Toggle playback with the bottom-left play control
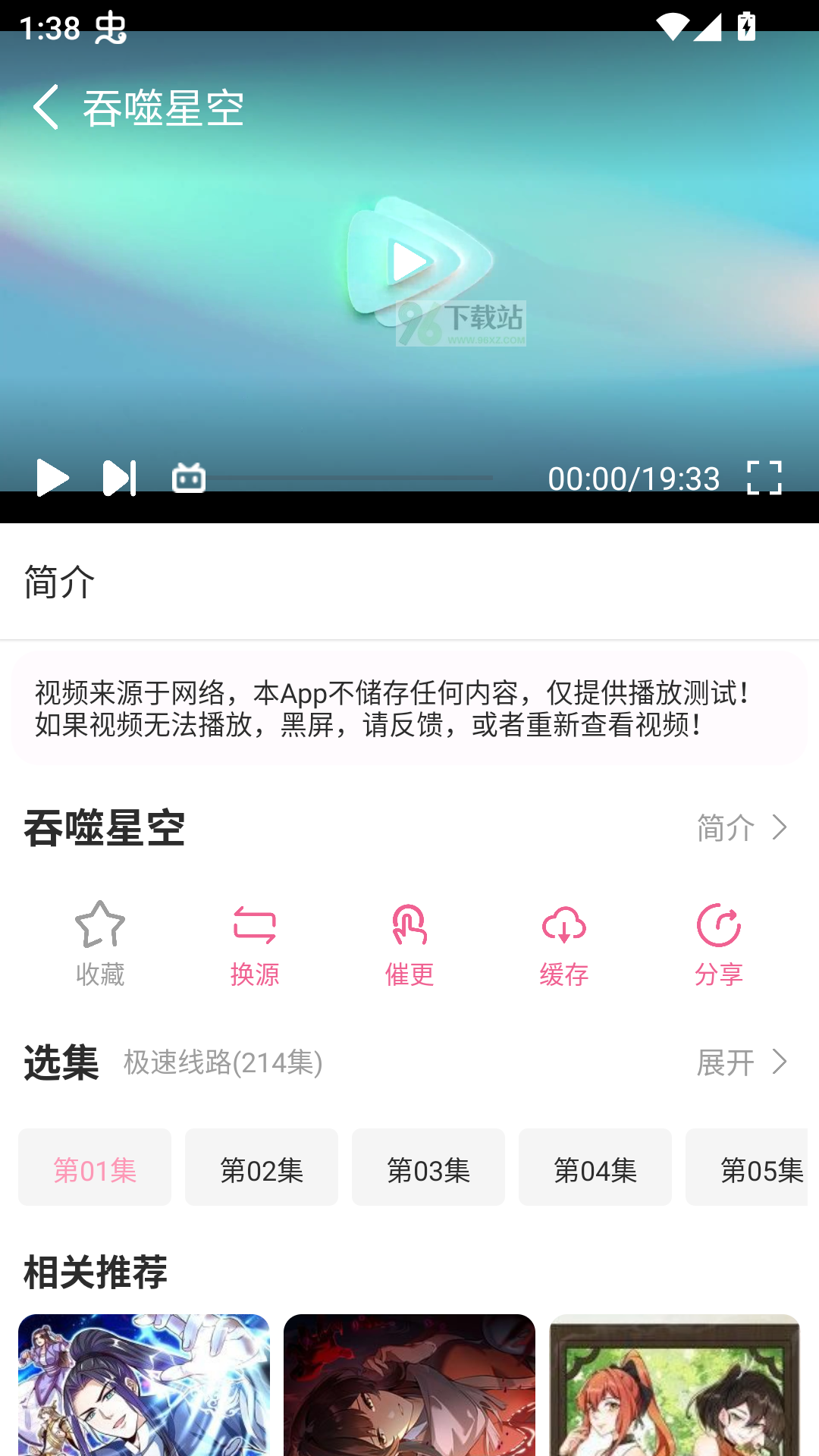This screenshot has height=1456, width=819. 54,478
